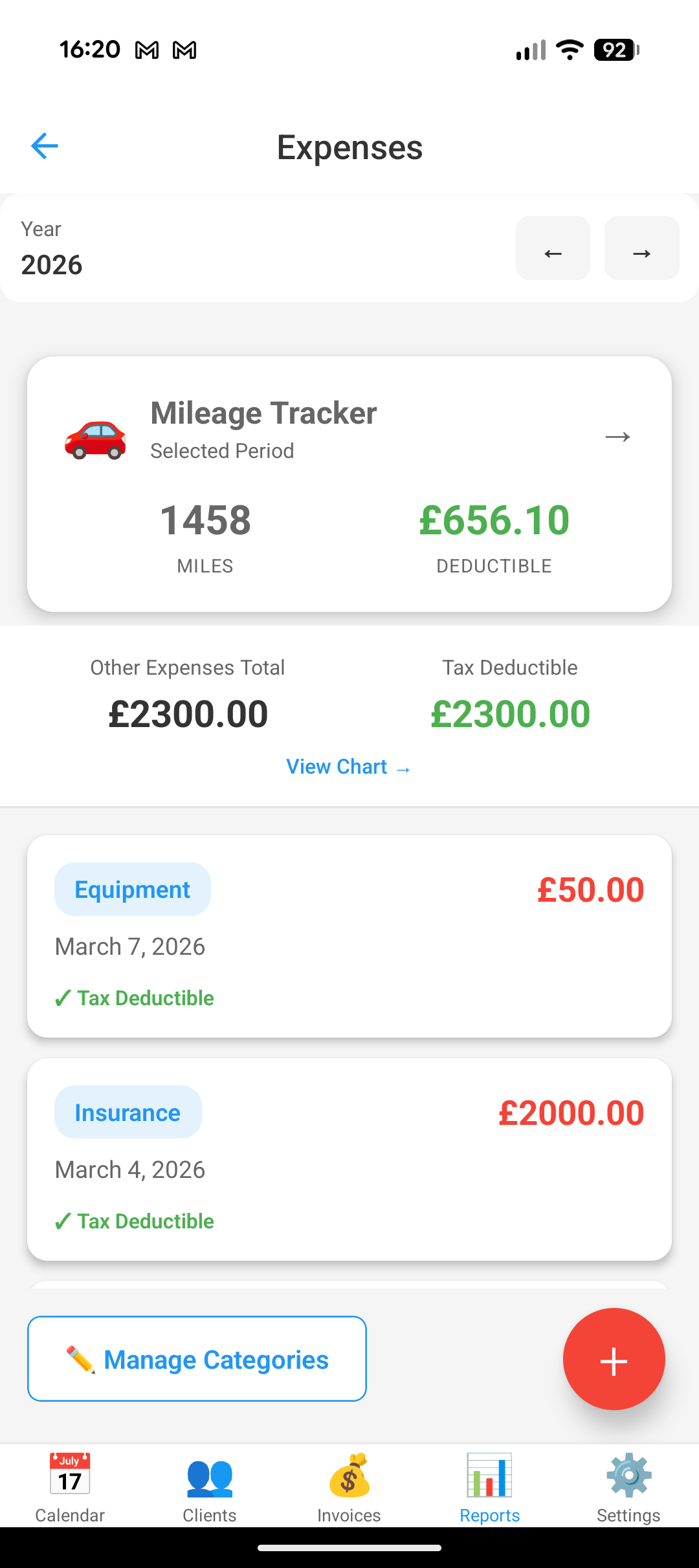Viewport: 699px width, 1568px height.
Task: Open Invoices via the money bag icon
Action: [x=349, y=1478]
